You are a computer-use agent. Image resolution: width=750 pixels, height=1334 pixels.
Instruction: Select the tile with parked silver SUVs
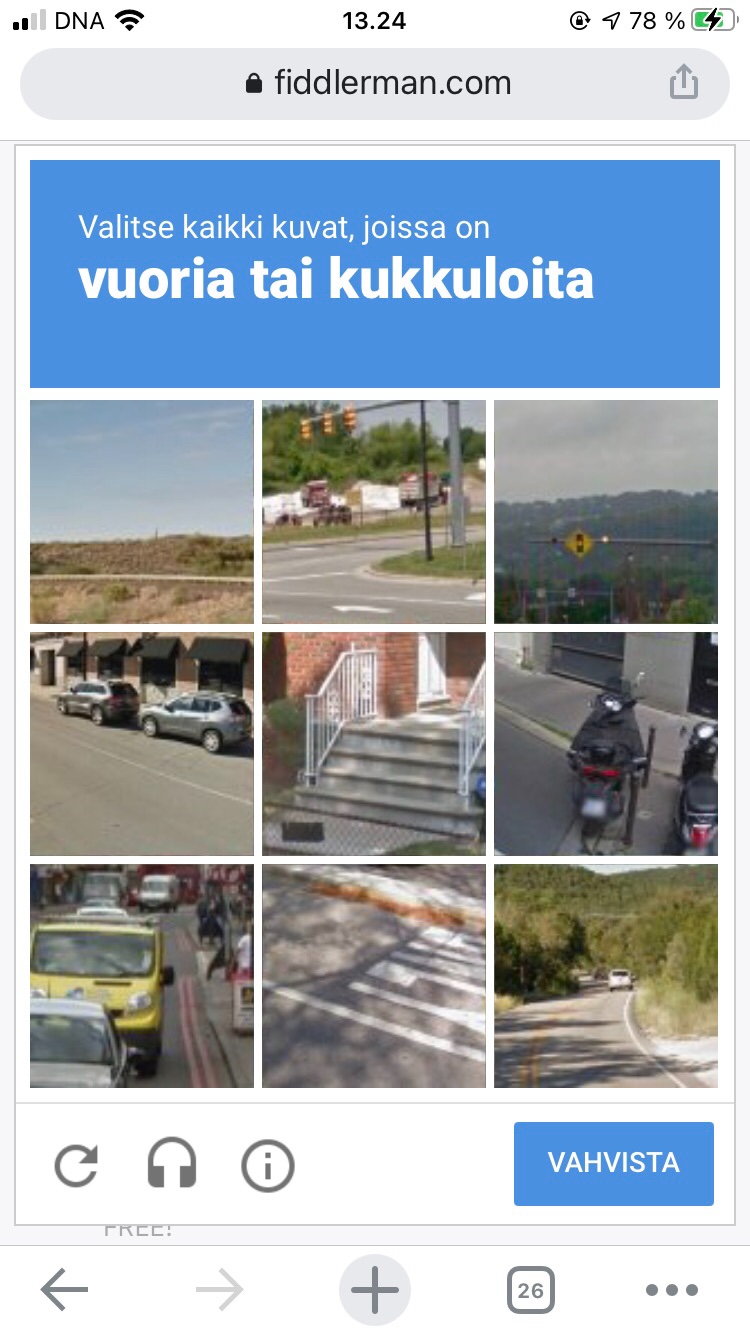142,744
